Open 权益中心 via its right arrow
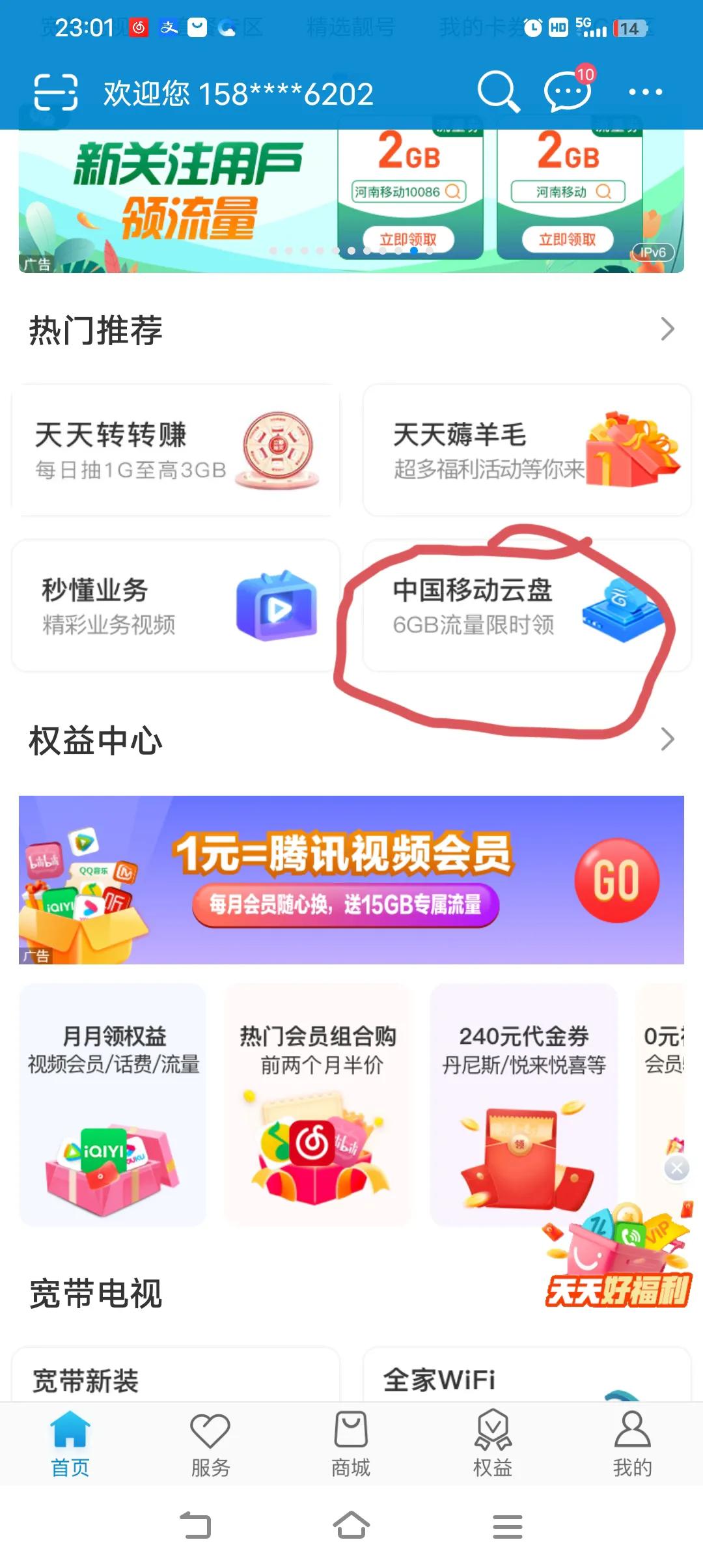 click(668, 739)
